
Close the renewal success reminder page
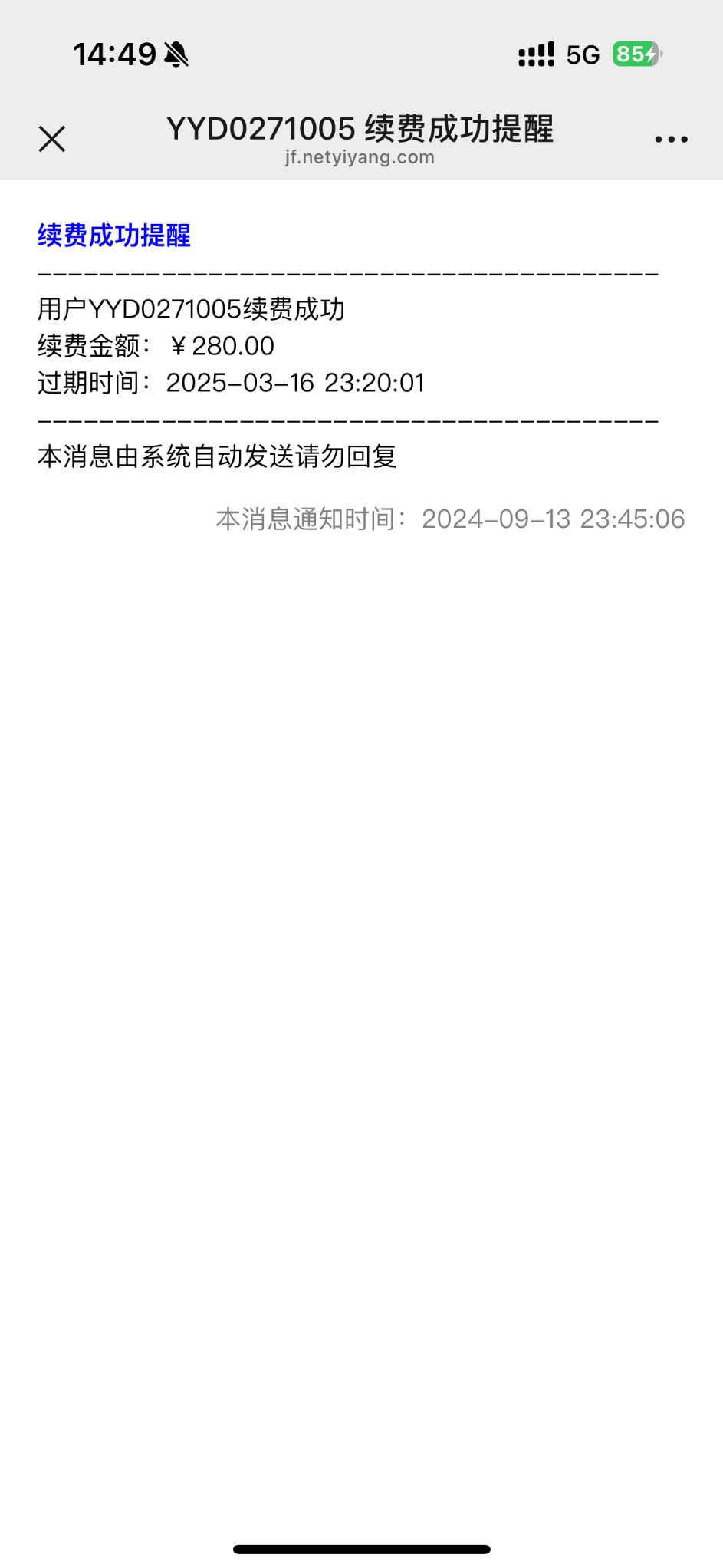point(52,139)
